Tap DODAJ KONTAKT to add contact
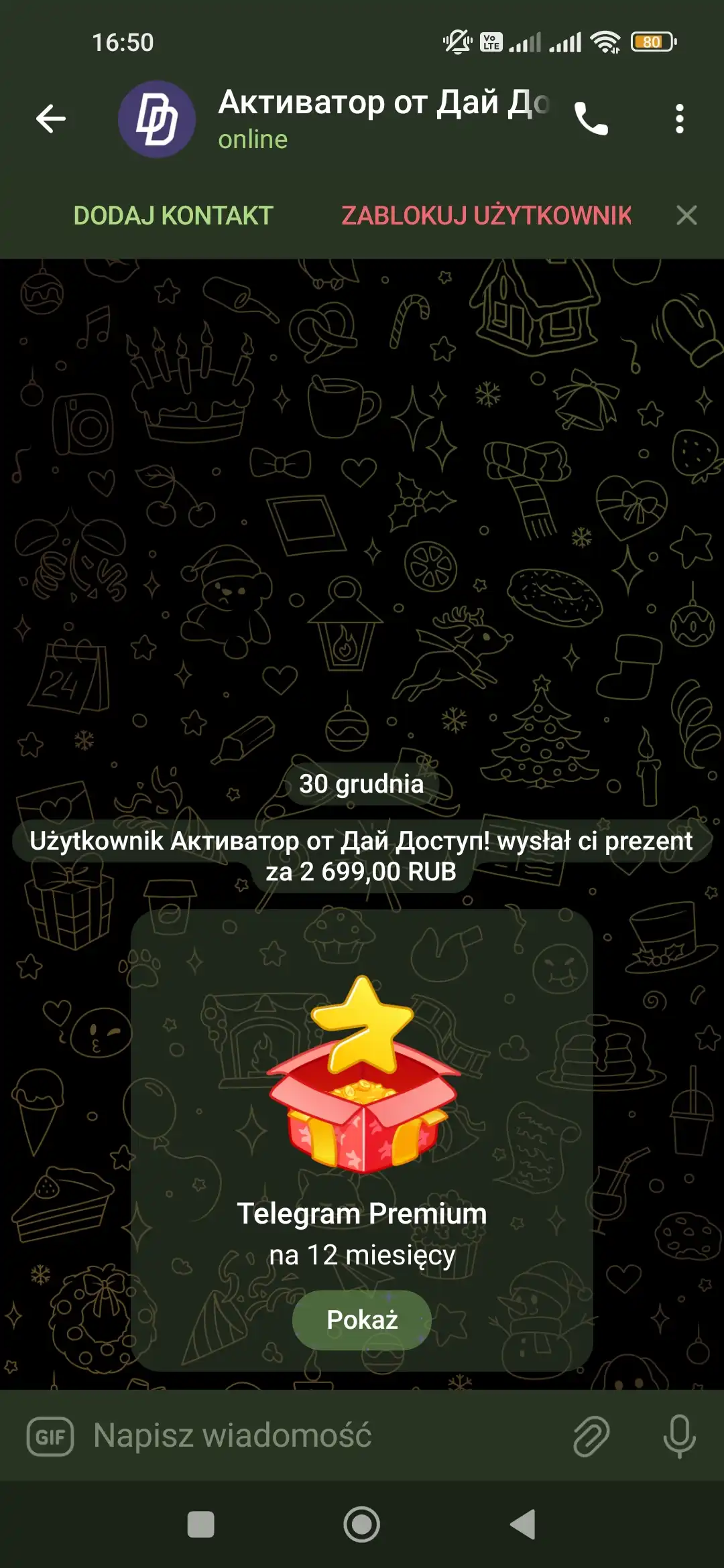This screenshot has width=724, height=1568. tap(173, 216)
